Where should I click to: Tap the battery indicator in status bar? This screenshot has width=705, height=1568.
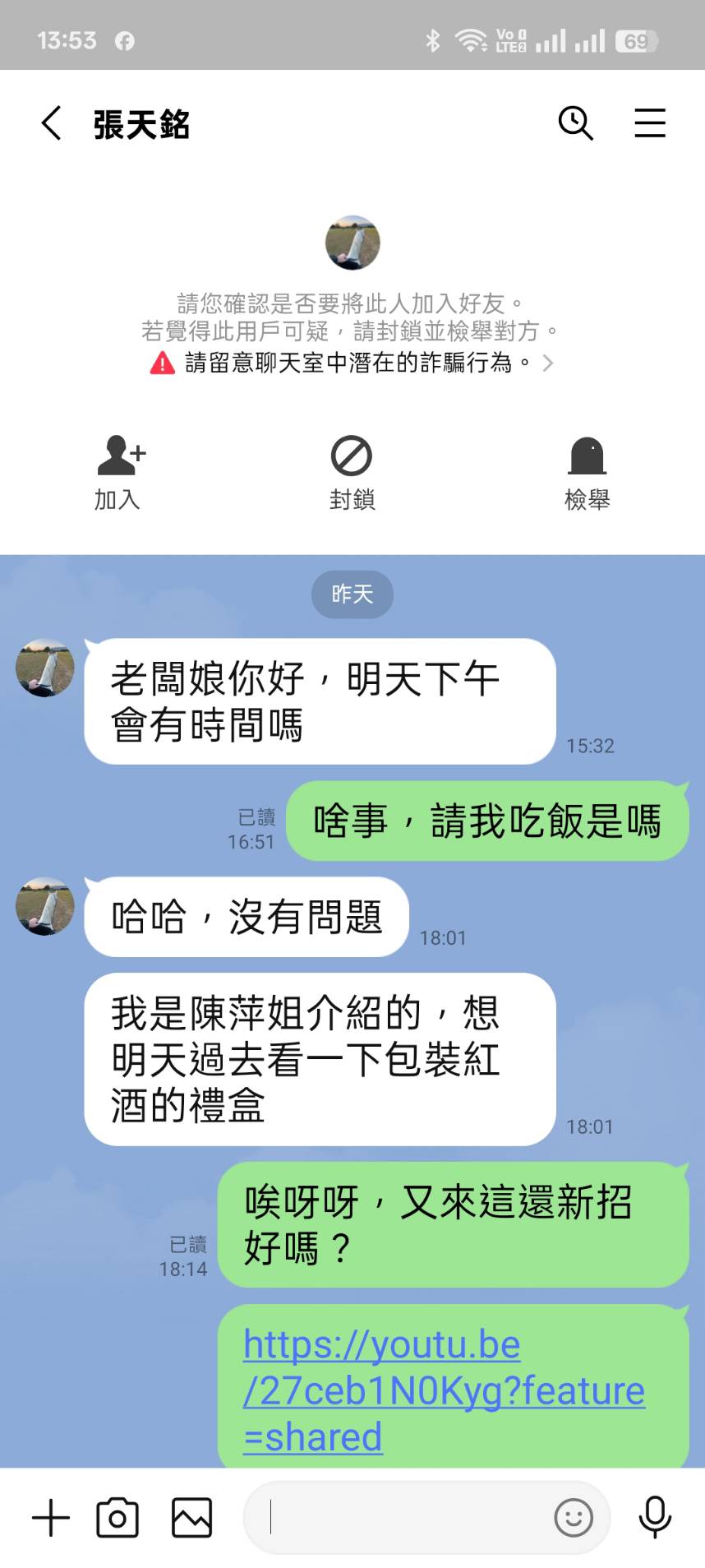(x=637, y=39)
